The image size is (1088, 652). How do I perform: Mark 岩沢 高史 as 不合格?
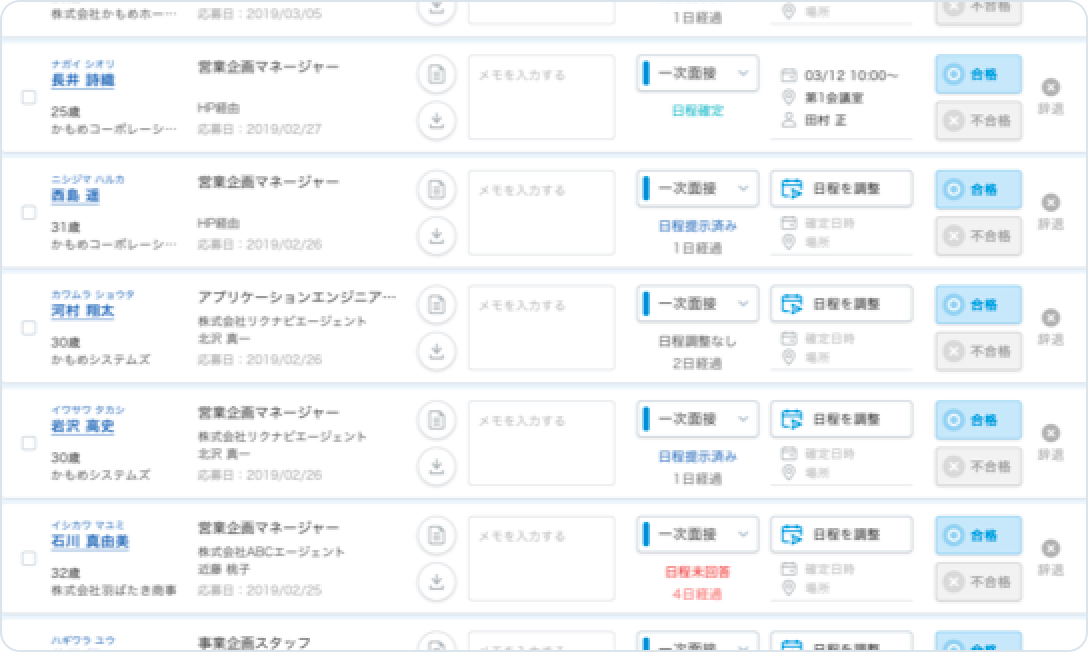tap(978, 466)
